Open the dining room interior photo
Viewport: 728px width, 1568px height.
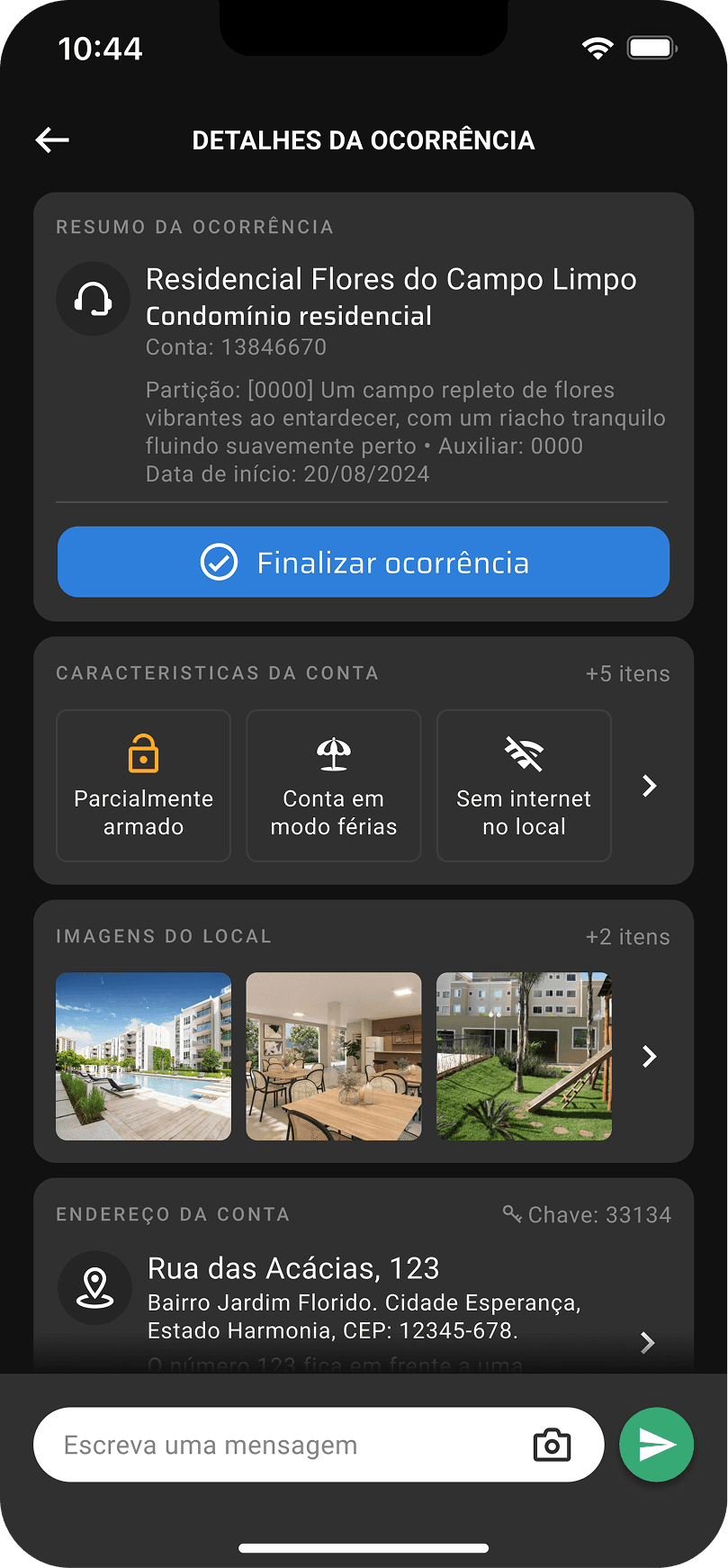coord(334,1056)
